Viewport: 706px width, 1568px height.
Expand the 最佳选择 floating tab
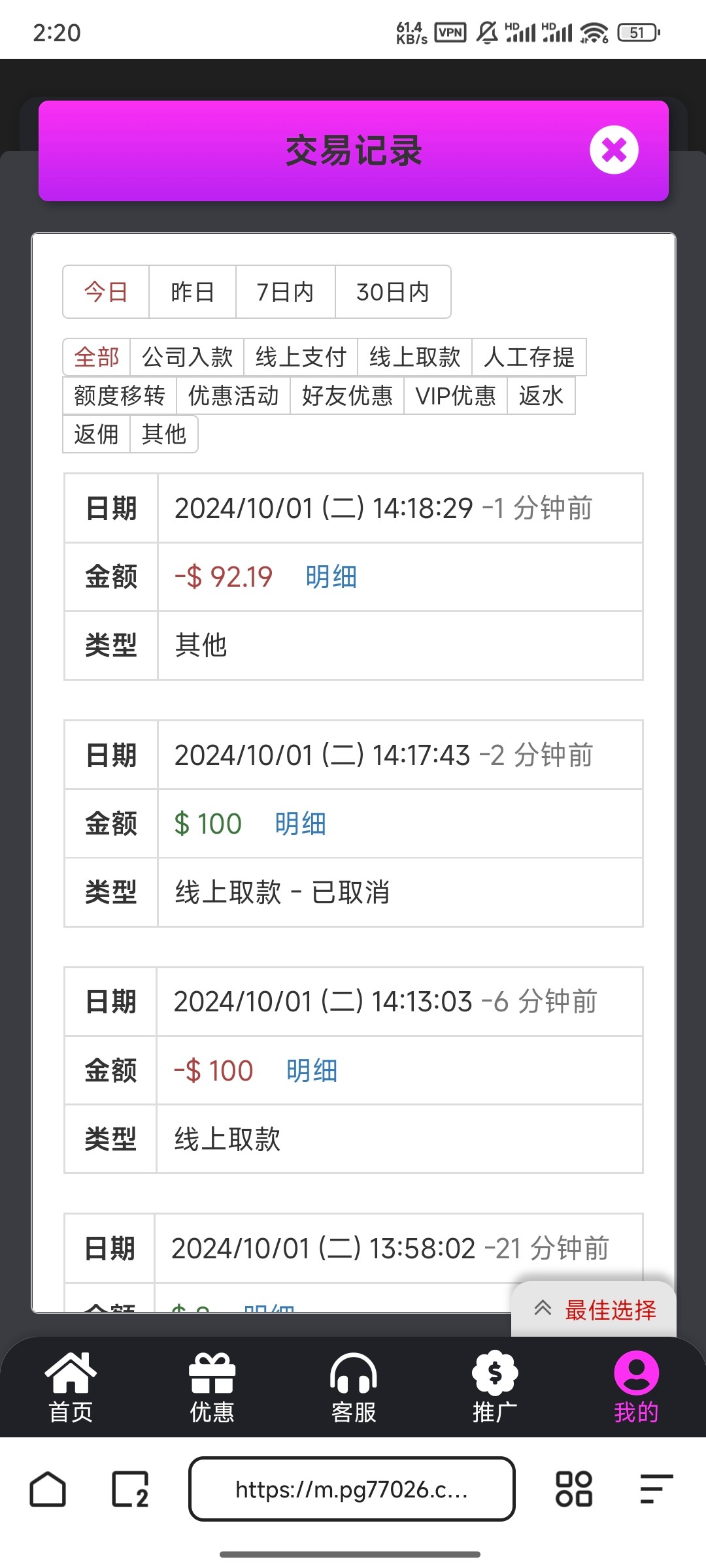click(x=594, y=1309)
